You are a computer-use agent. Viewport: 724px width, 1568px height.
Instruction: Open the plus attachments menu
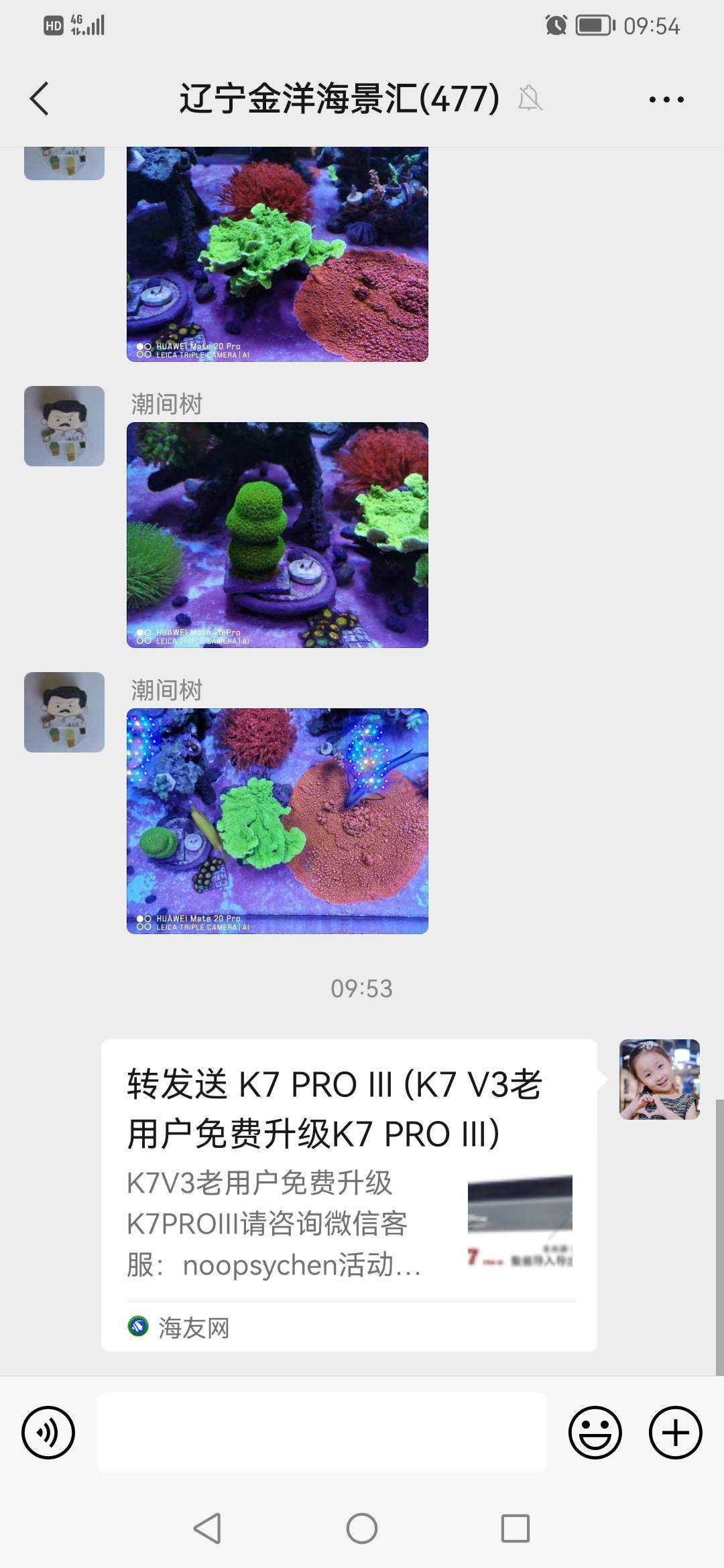(x=675, y=1433)
